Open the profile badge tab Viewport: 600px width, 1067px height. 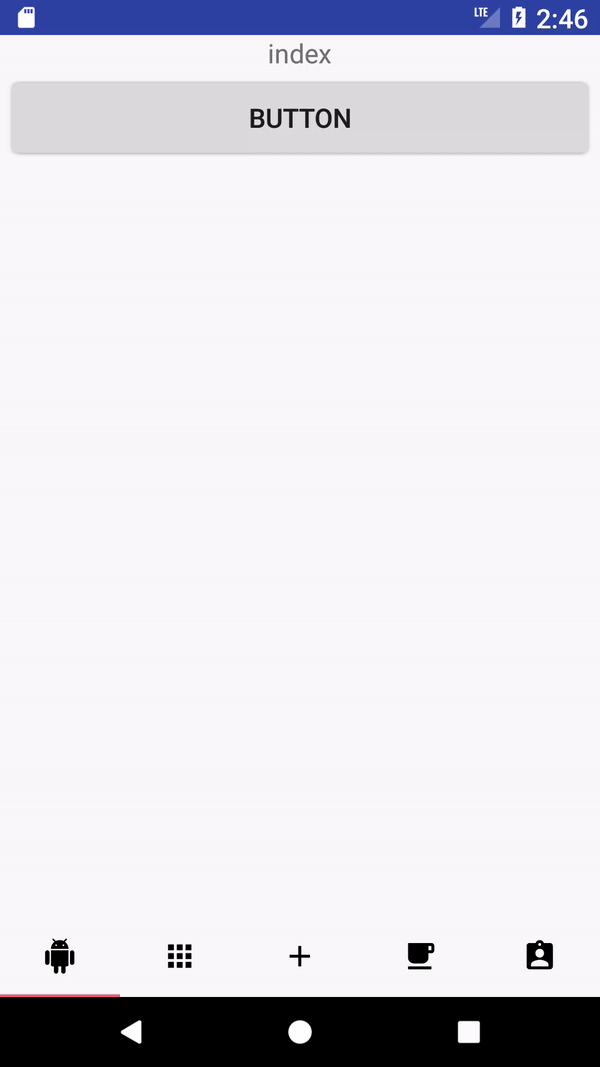(539, 956)
